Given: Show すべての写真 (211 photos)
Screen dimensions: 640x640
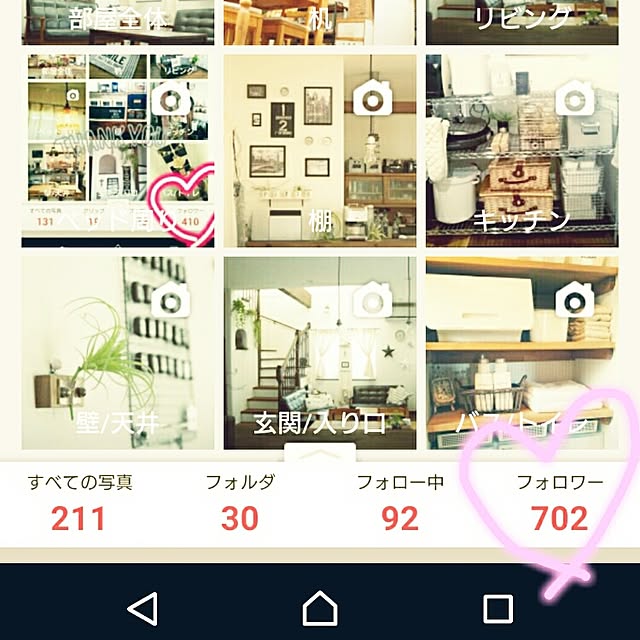Looking at the screenshot, I should click(78, 502).
